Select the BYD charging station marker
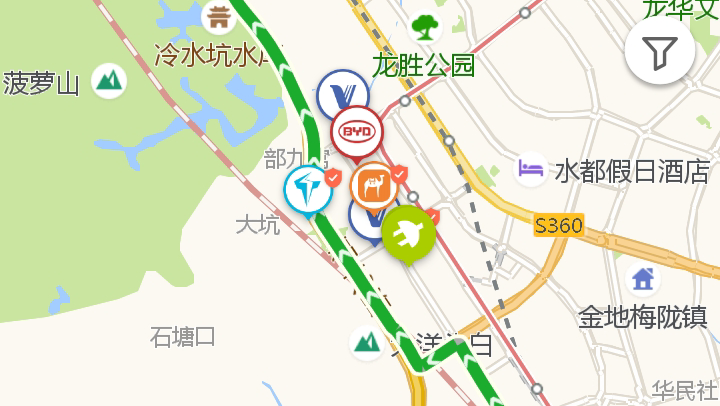 tap(357, 132)
